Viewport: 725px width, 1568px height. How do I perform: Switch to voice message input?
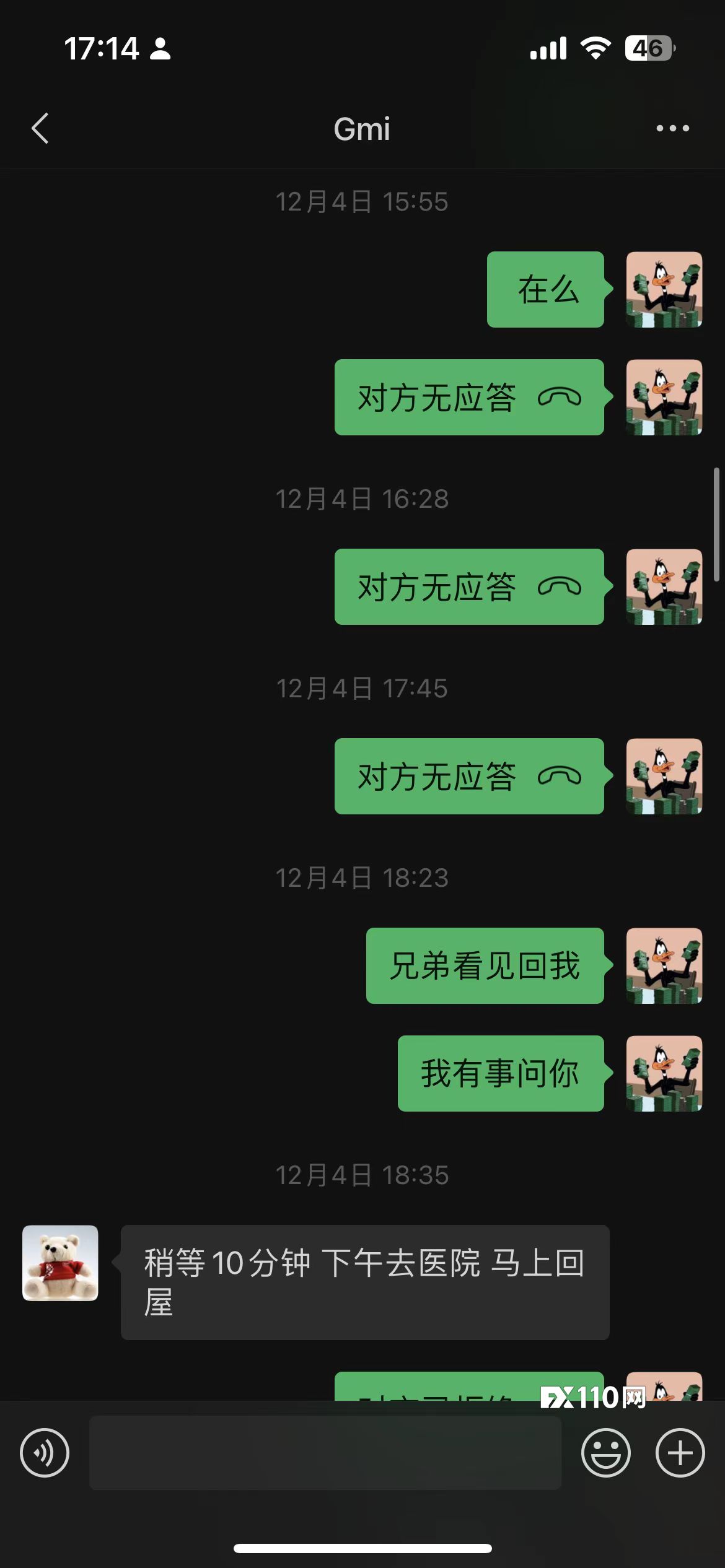45,1453
